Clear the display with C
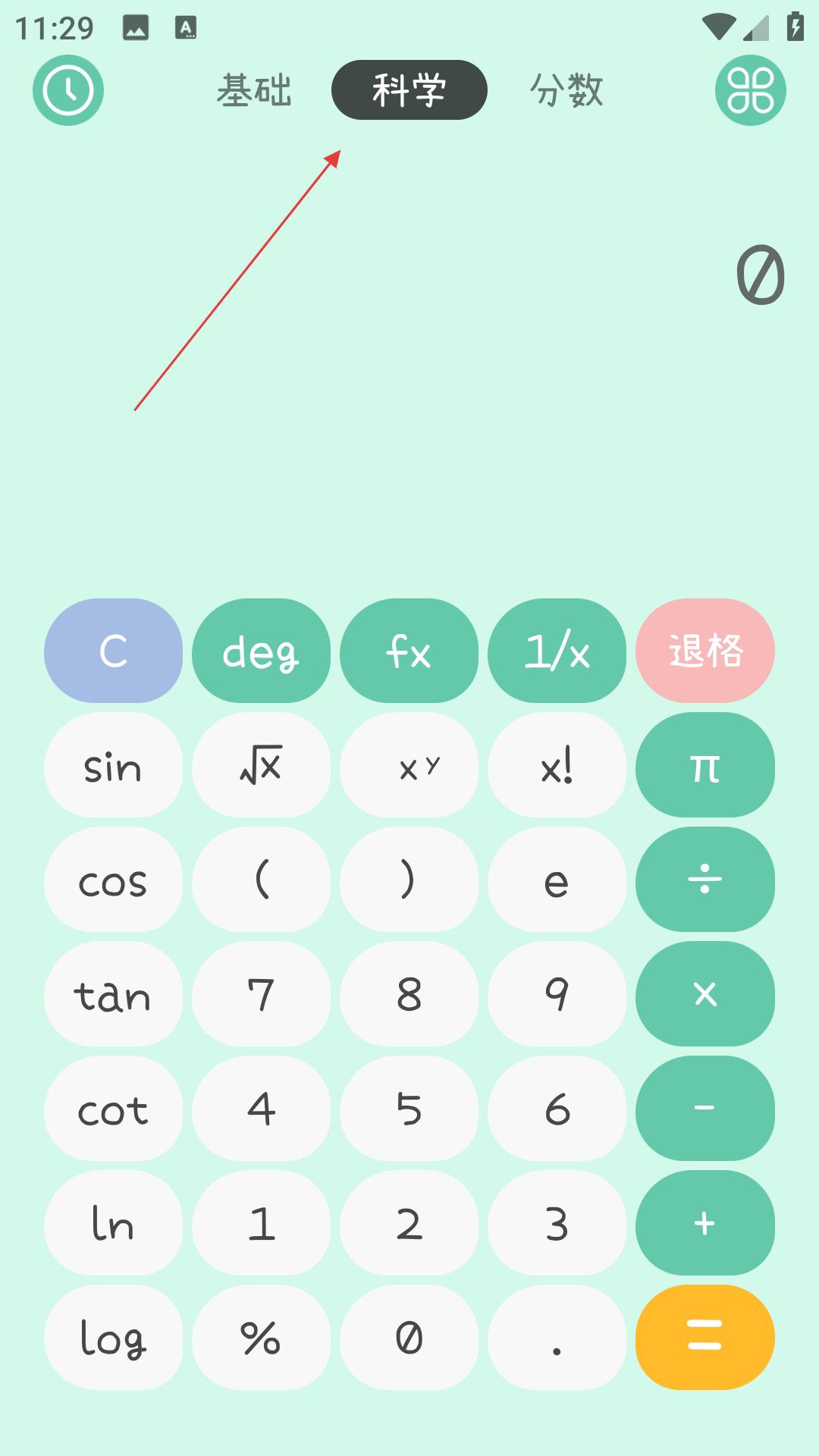 (x=113, y=651)
